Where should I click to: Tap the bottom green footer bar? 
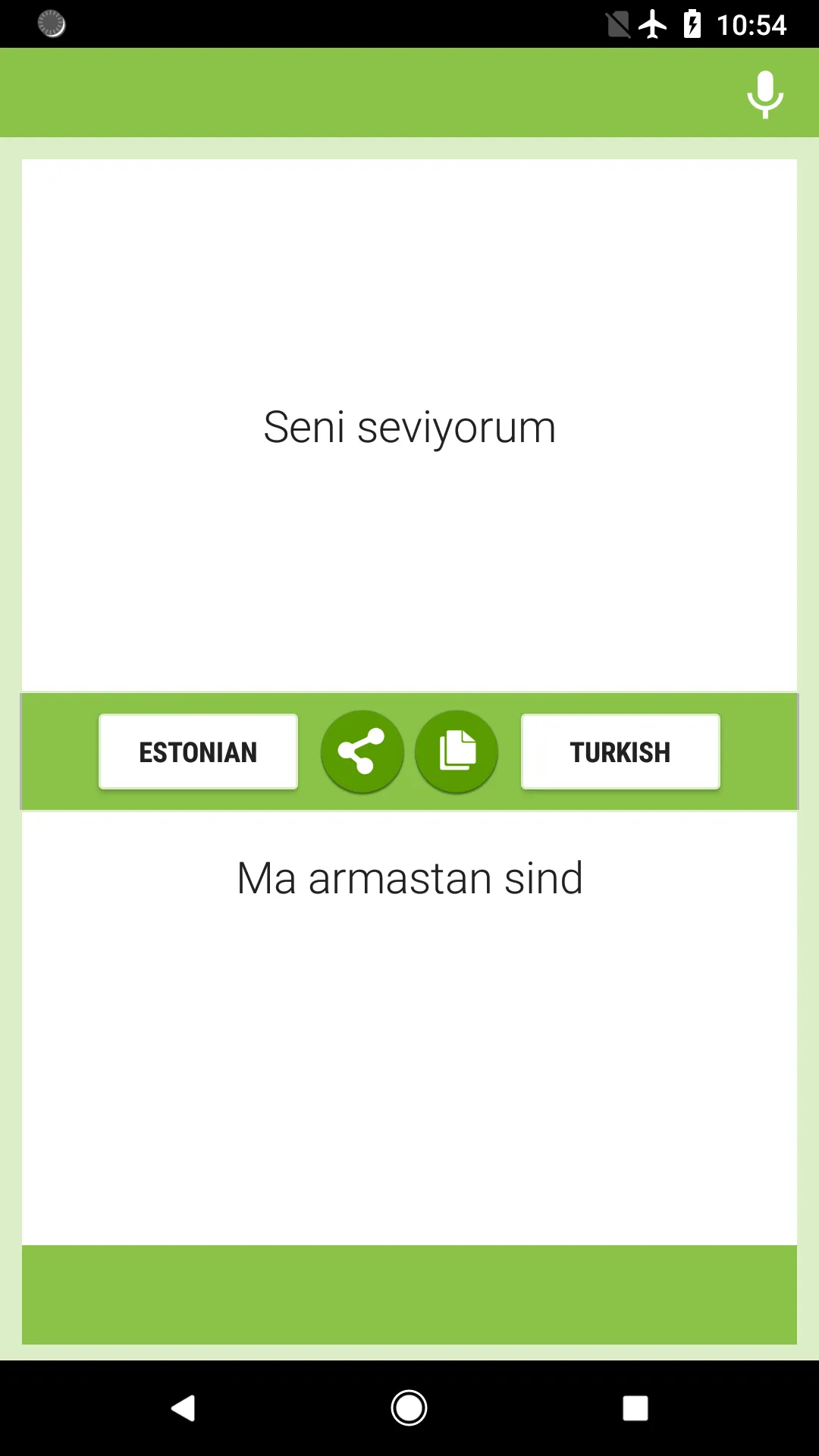coord(409,1294)
